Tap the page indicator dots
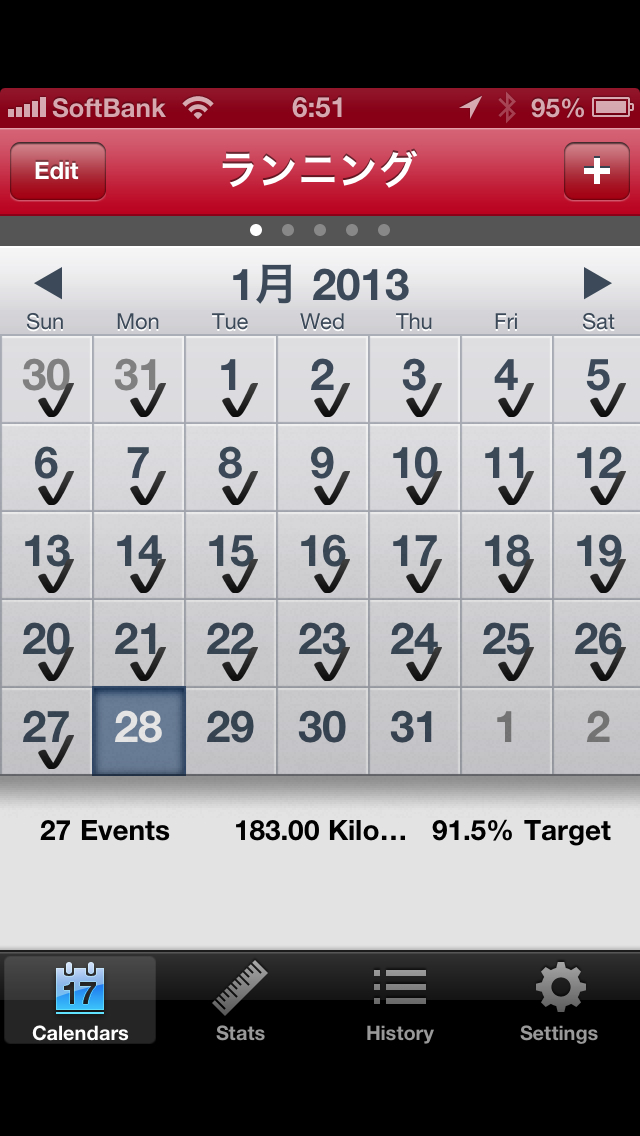 click(x=320, y=230)
